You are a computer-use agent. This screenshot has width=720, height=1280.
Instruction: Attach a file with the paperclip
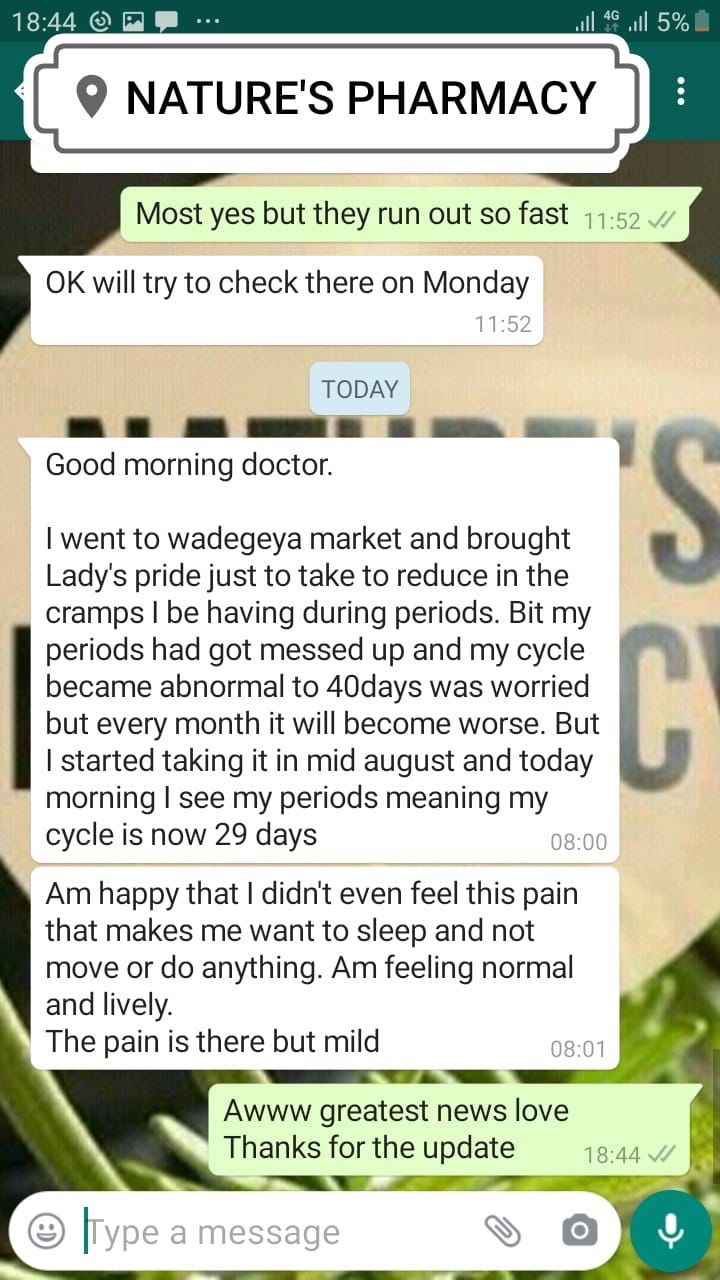[502, 1231]
